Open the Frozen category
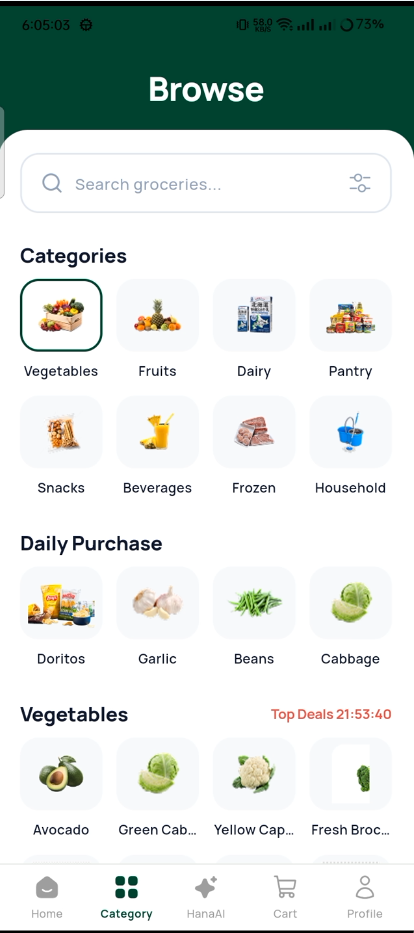 pos(254,446)
